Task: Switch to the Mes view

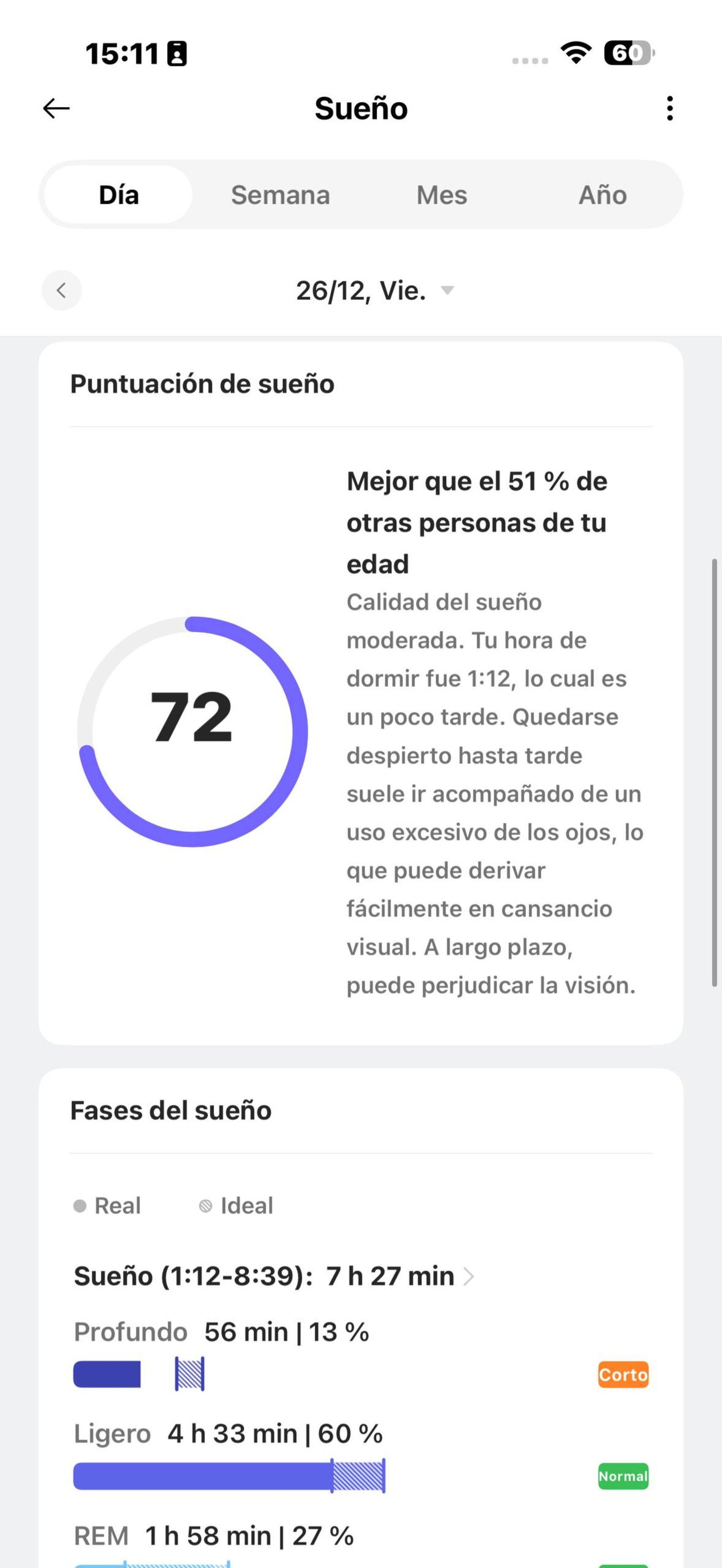Action: coord(441,195)
